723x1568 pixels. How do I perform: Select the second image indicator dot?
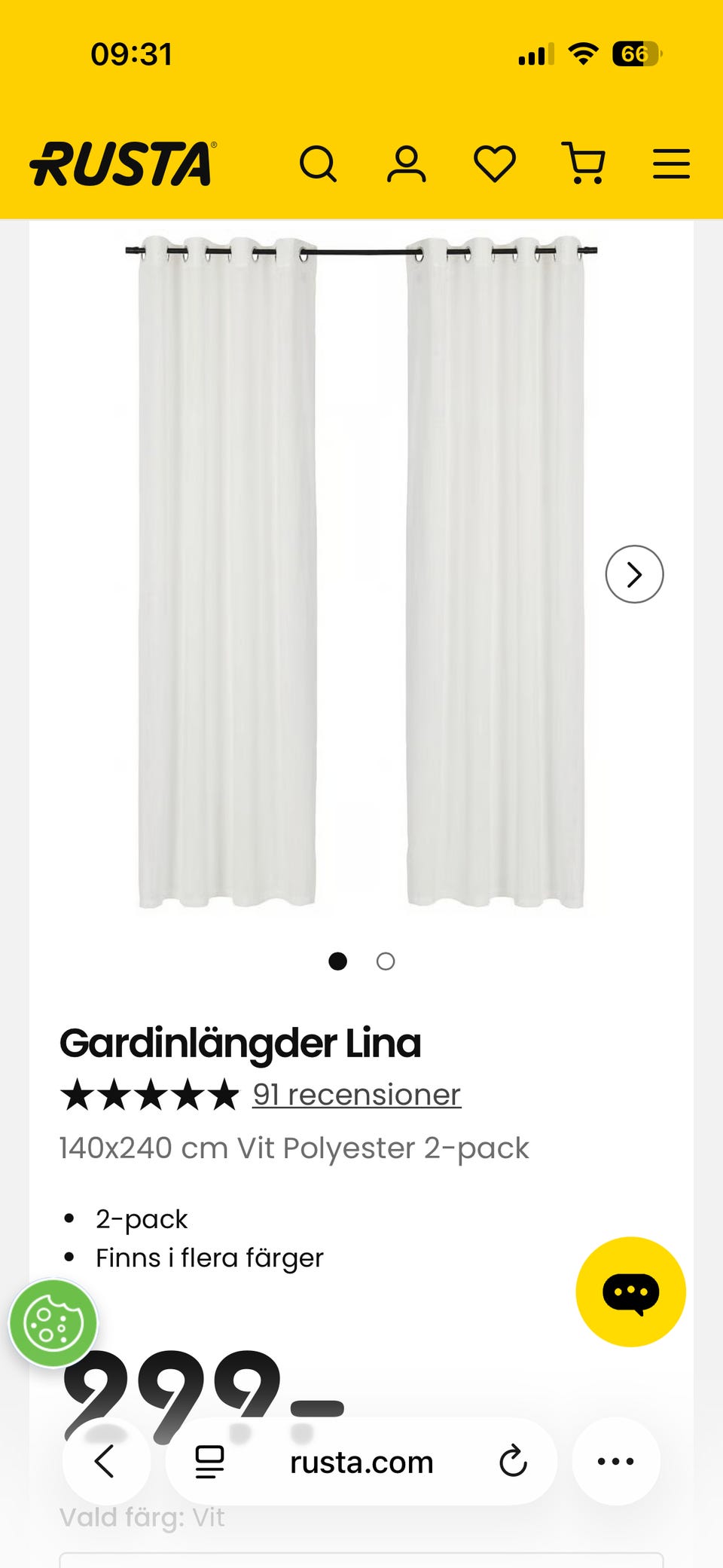pyautogui.click(x=386, y=961)
